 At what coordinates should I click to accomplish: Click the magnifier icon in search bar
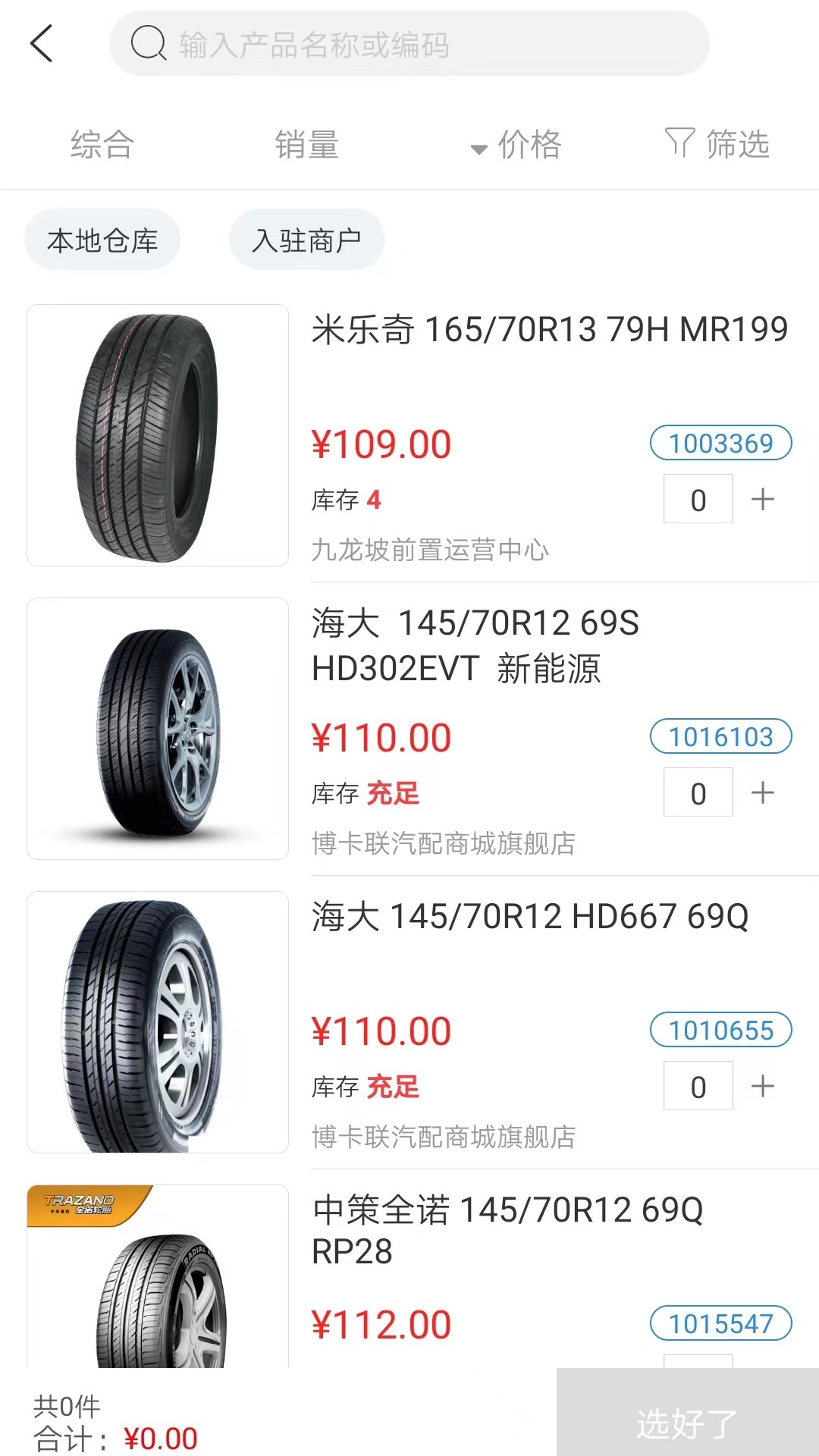(149, 43)
